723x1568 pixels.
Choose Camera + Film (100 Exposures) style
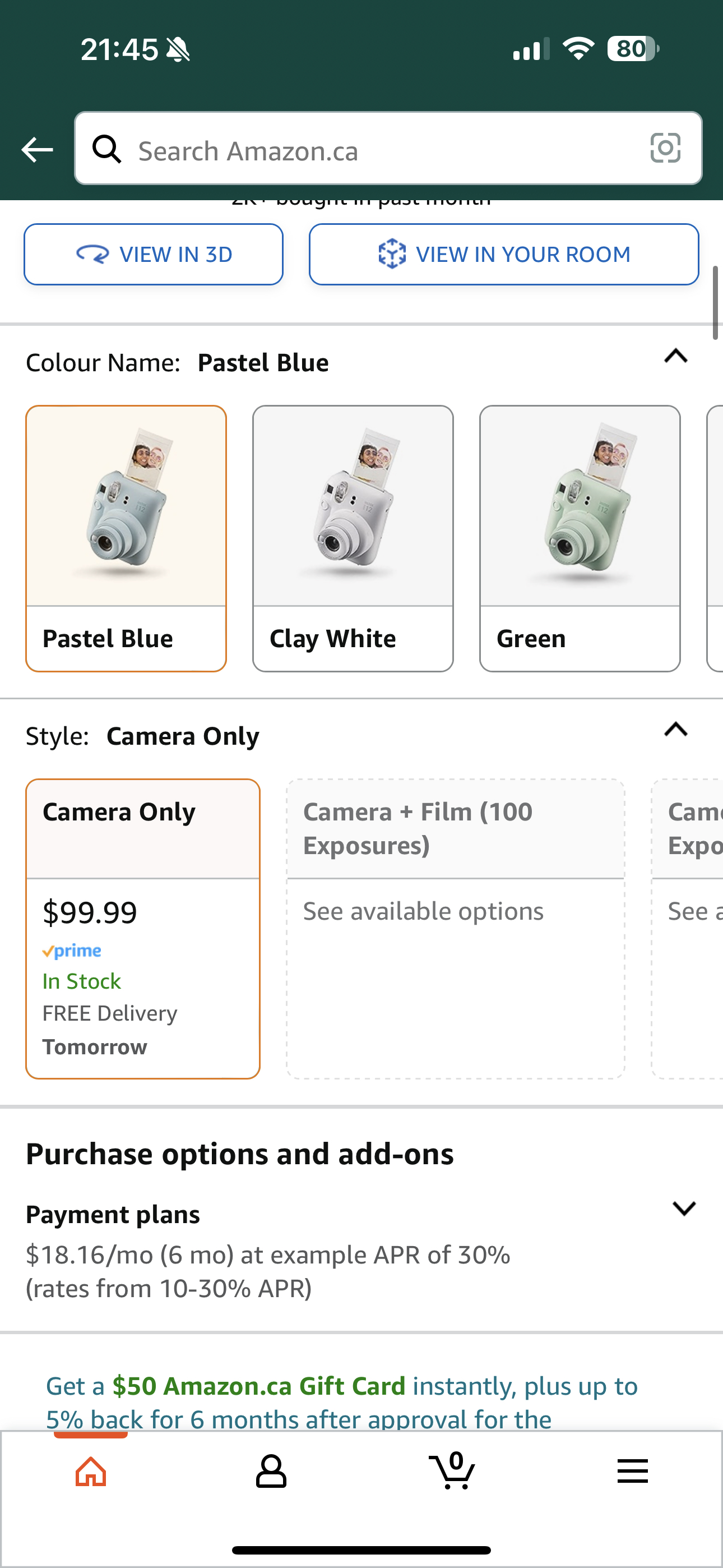coord(456,929)
